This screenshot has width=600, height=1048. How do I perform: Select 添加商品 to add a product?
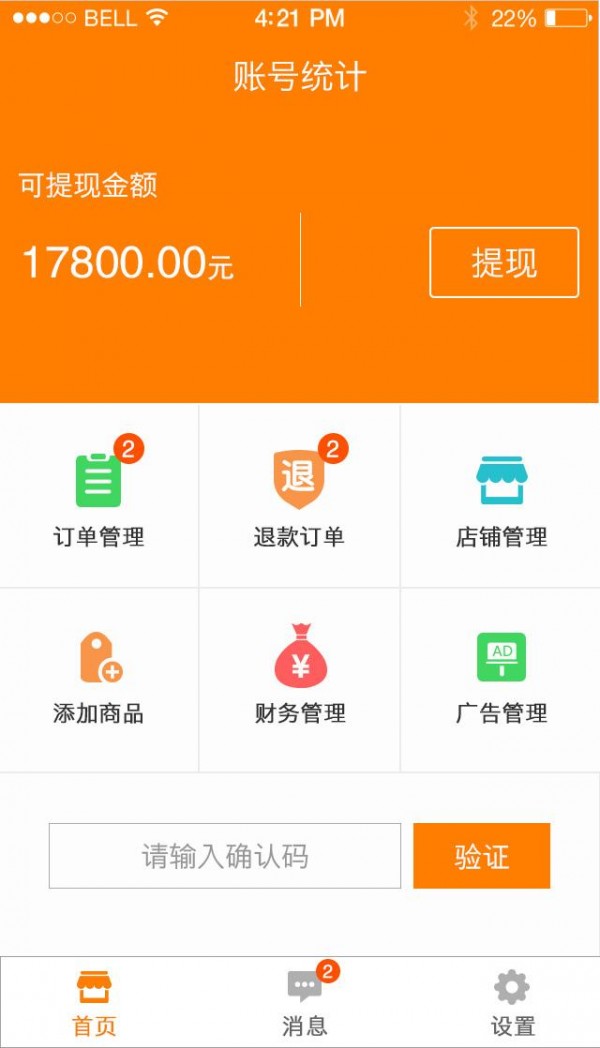[99, 678]
